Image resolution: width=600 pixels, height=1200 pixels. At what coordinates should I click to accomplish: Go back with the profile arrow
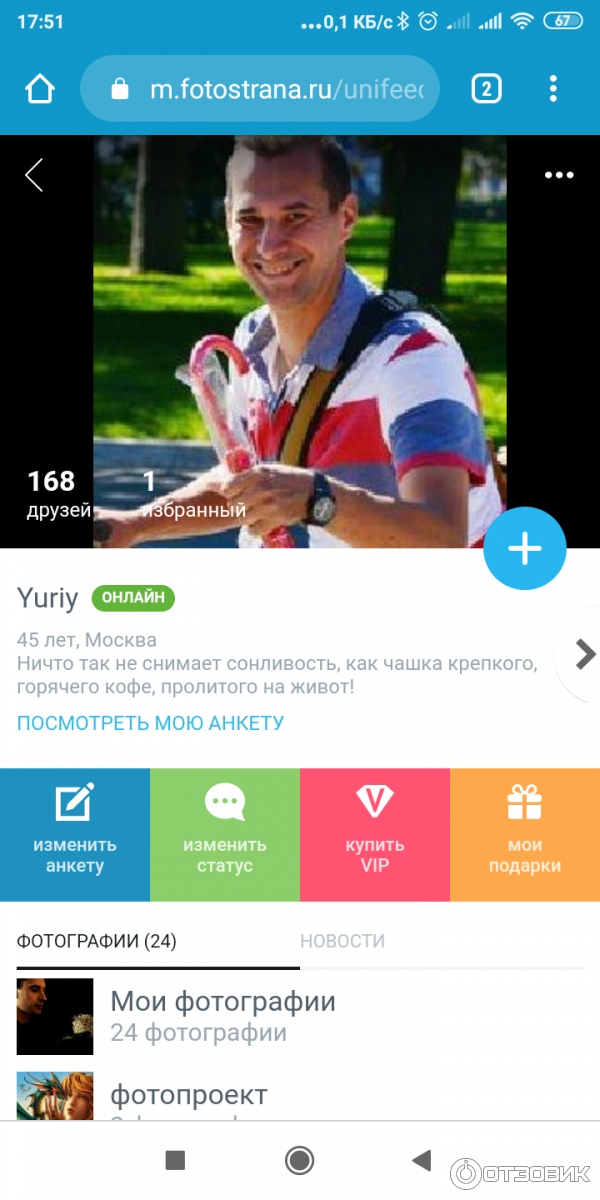34,175
